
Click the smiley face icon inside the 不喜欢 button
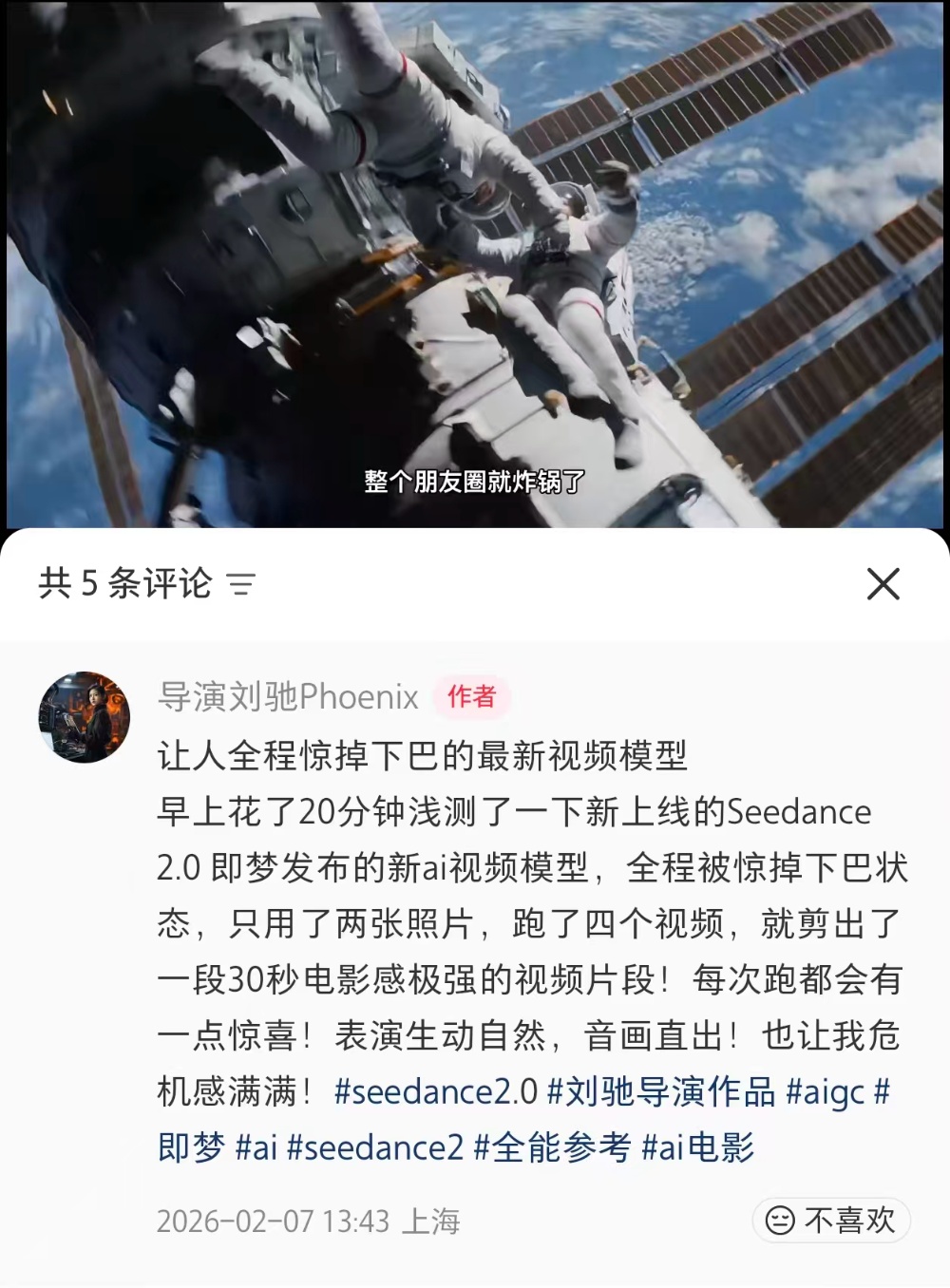click(779, 1222)
